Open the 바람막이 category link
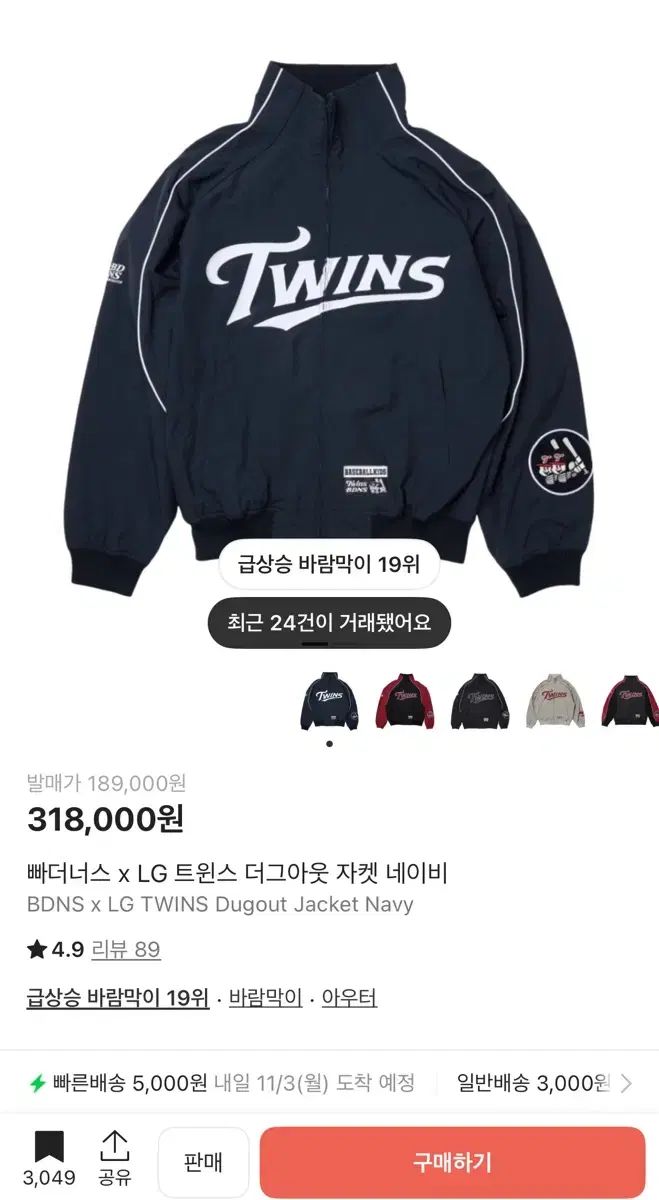 click(x=265, y=997)
